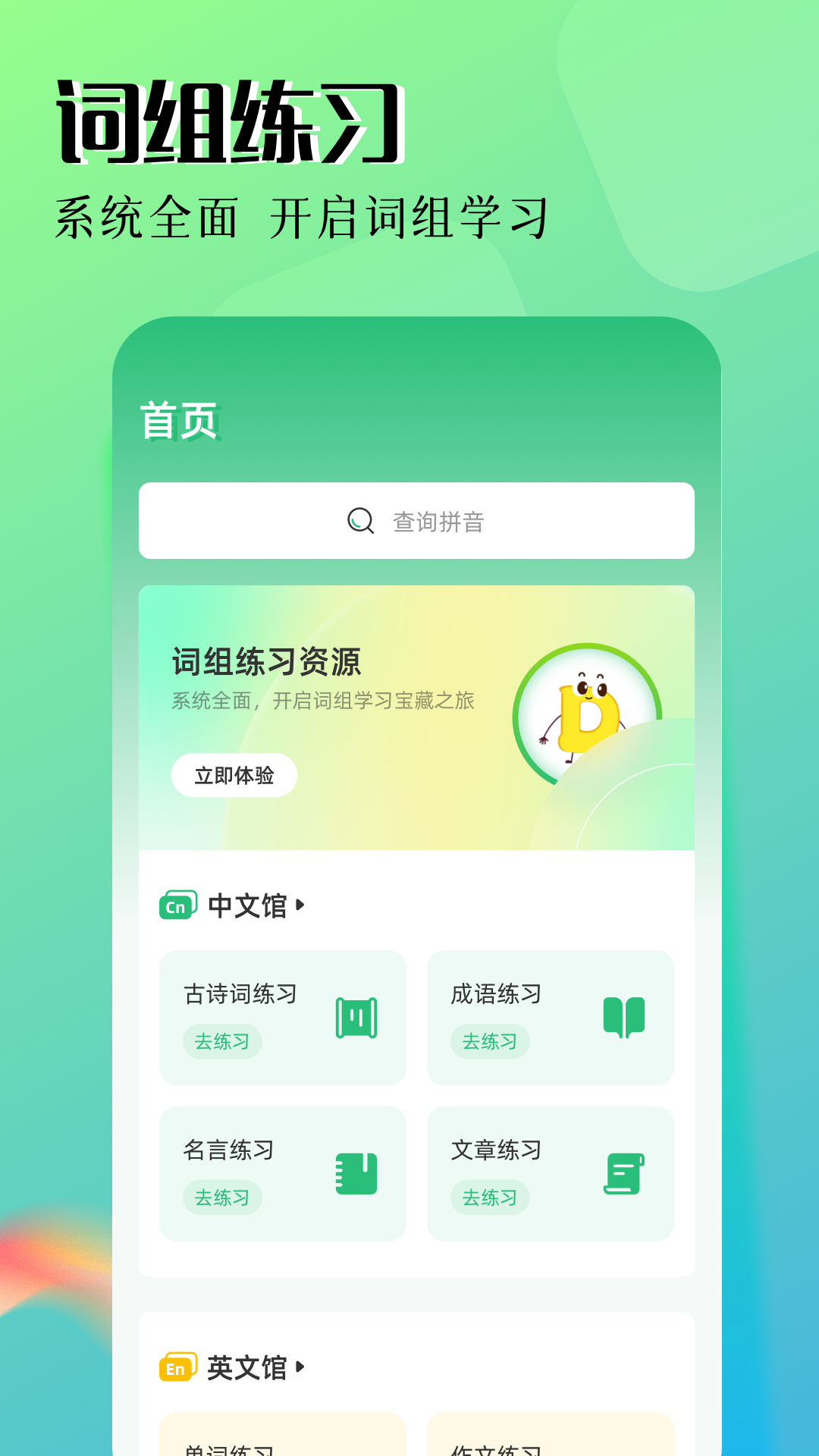Click the Cn Chinese hall icon

tap(177, 904)
